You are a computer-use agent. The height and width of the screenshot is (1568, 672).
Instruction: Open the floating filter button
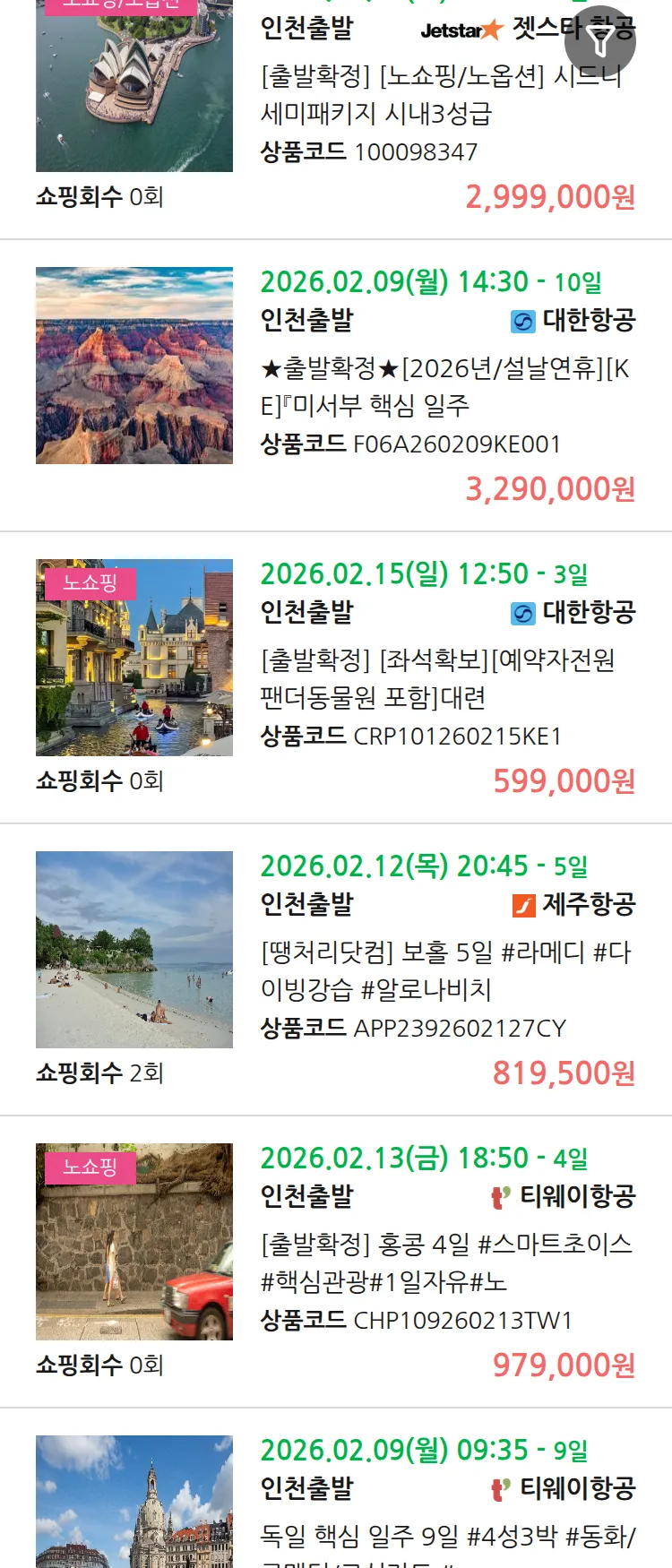599,41
